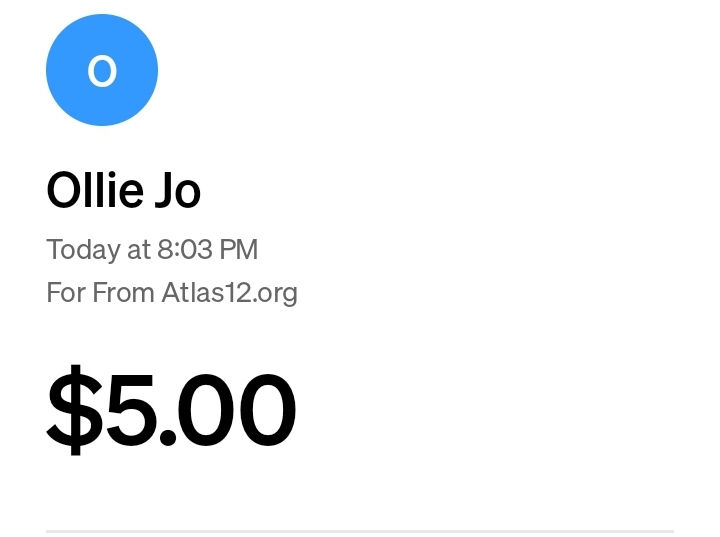This screenshot has width=720, height=537.
Task: Open Ollie Jo's profile avatar
Action: [x=102, y=70]
